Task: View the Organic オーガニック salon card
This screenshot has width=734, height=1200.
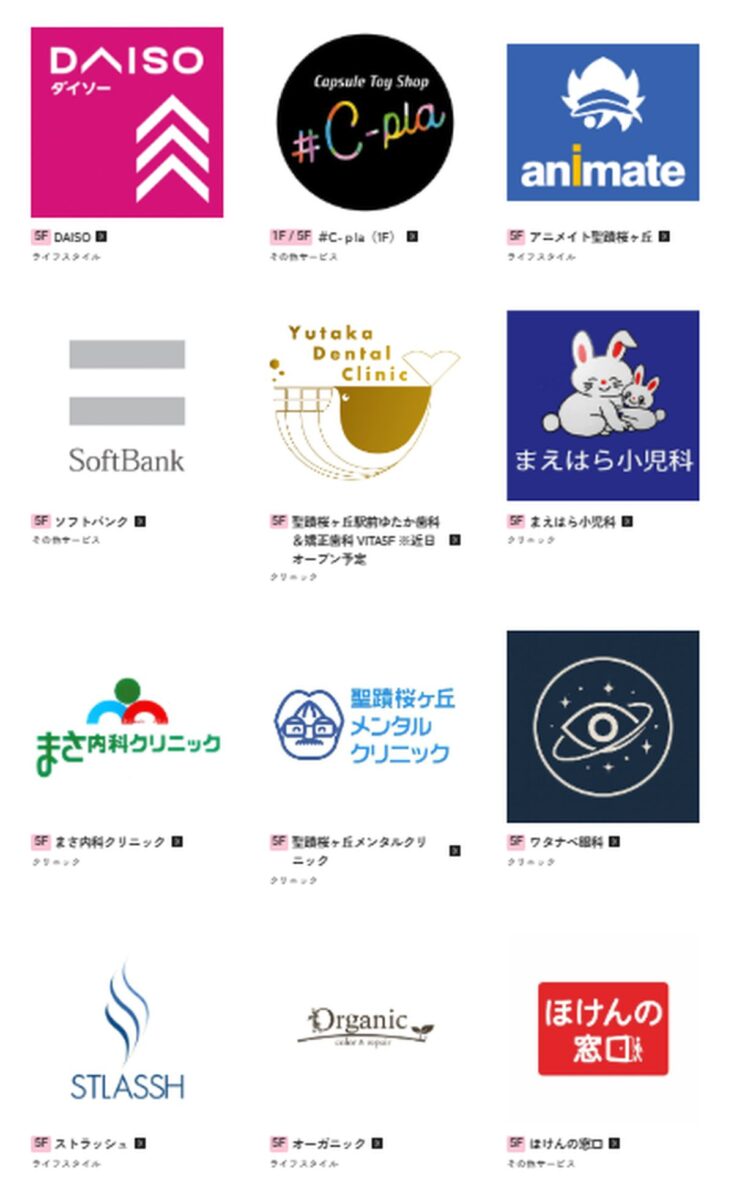Action: tap(364, 1030)
